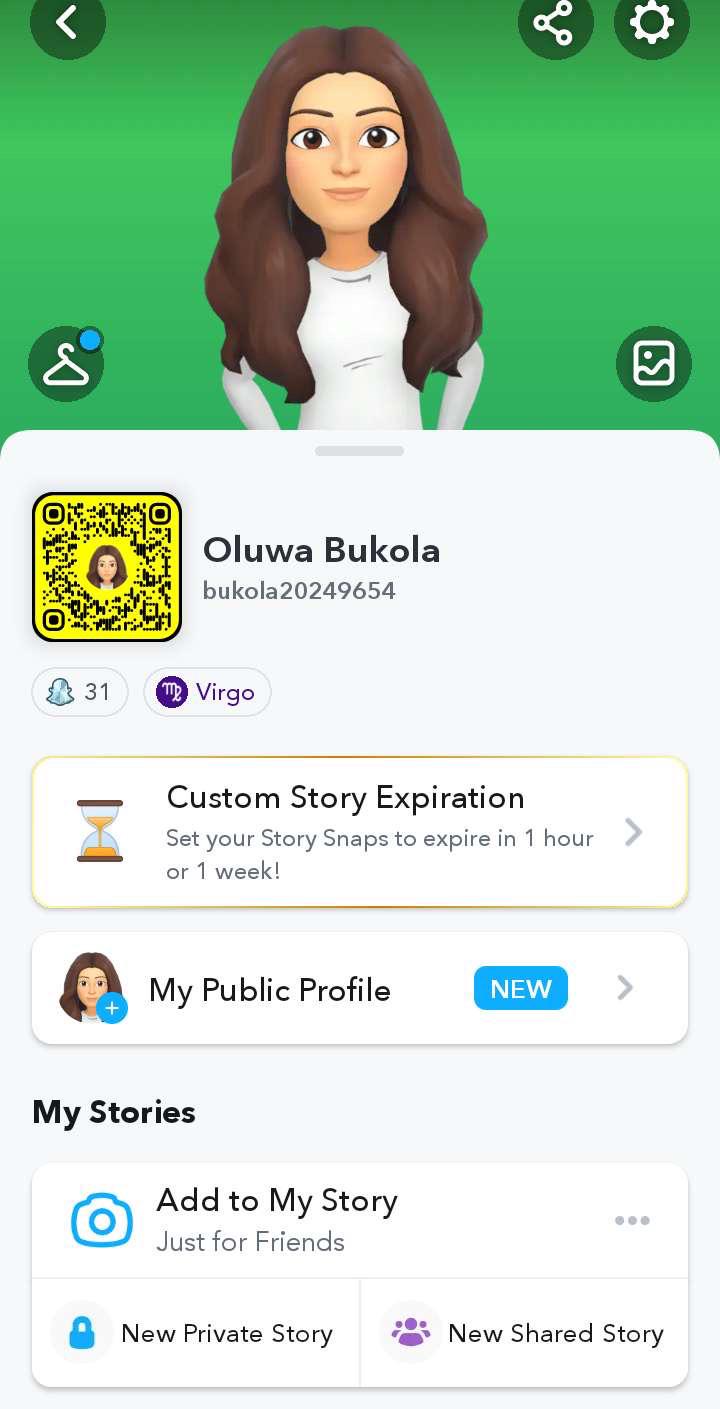Select the New Private Story option

click(x=196, y=1333)
